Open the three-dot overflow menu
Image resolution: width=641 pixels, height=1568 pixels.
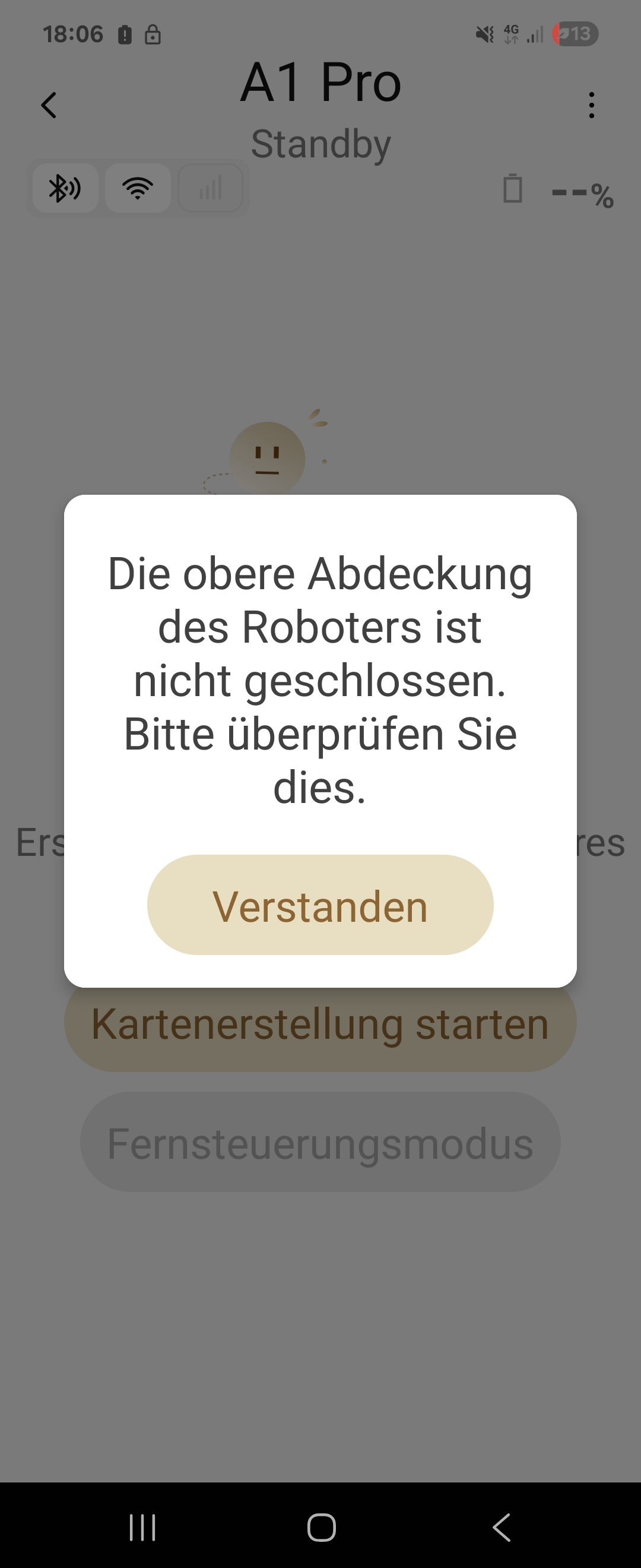591,105
